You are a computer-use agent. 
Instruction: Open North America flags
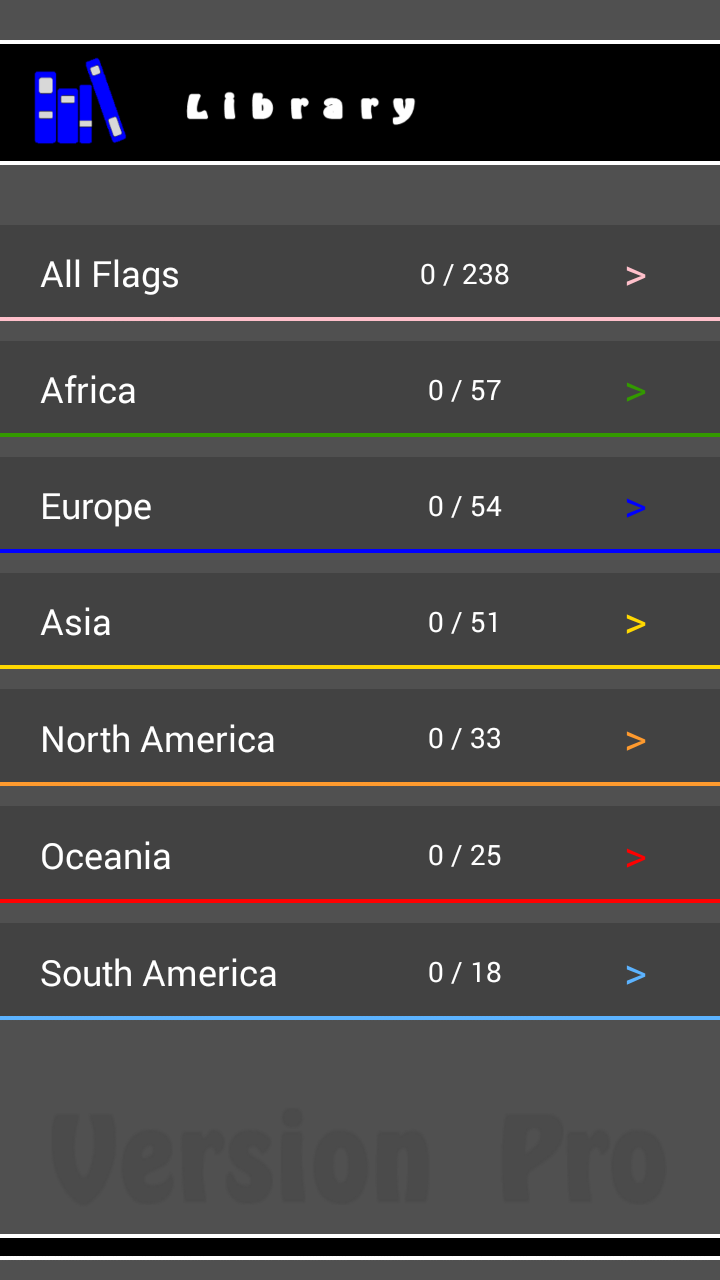[360, 738]
